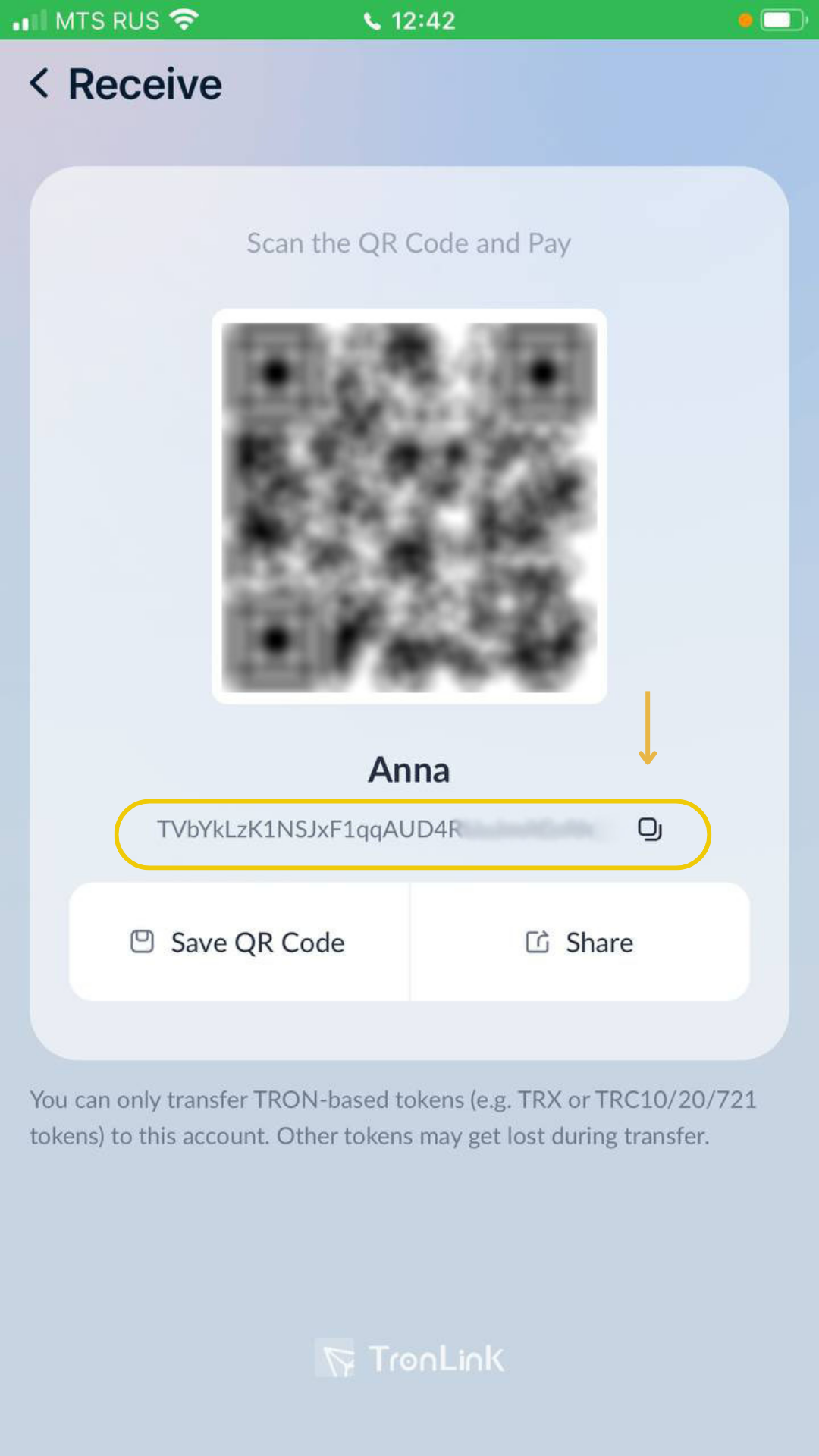This screenshot has height=1456, width=819.
Task: Save the QR Code
Action: [239, 943]
